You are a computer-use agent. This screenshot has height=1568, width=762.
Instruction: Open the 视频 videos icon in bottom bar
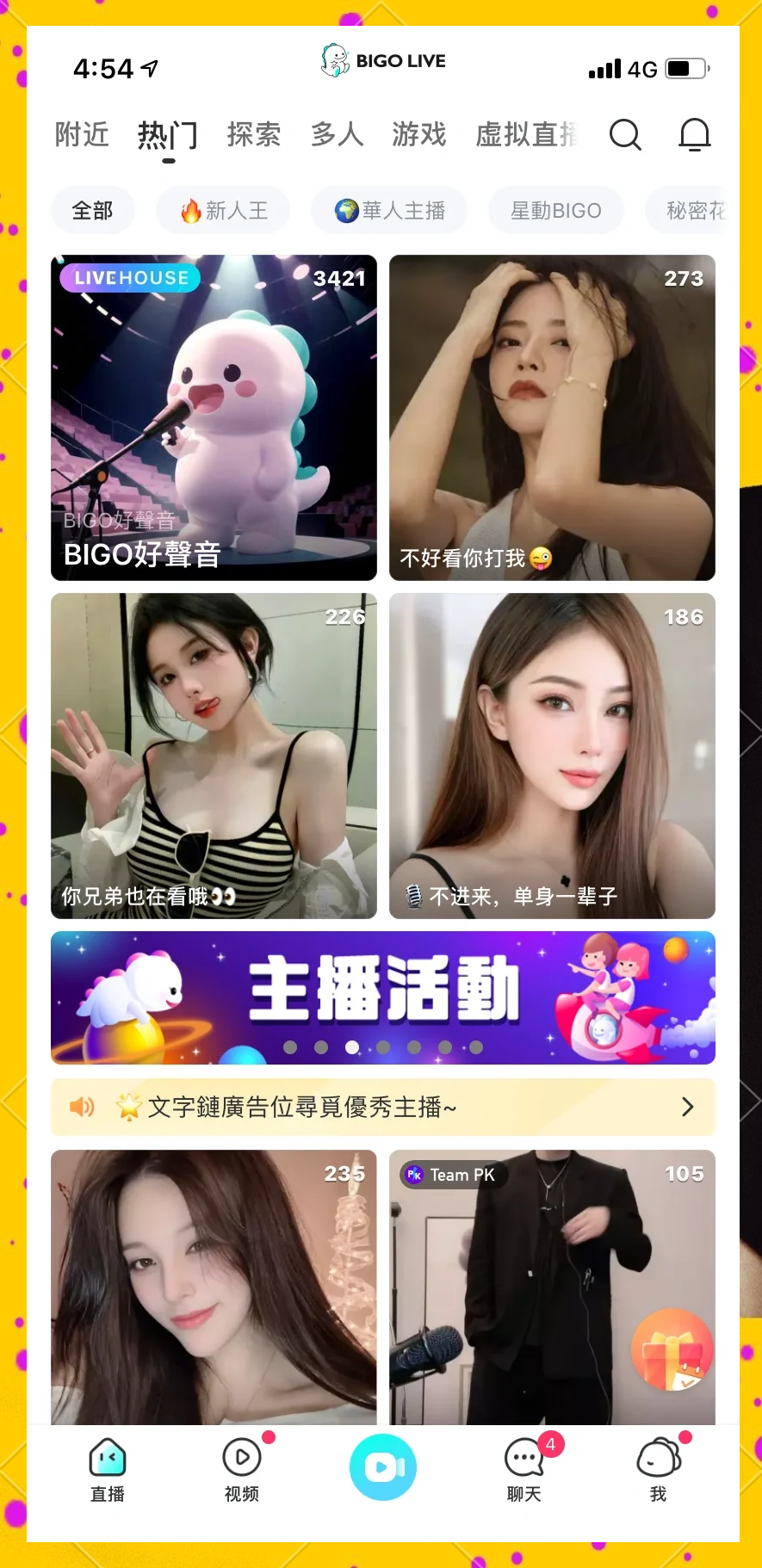coord(241,1469)
